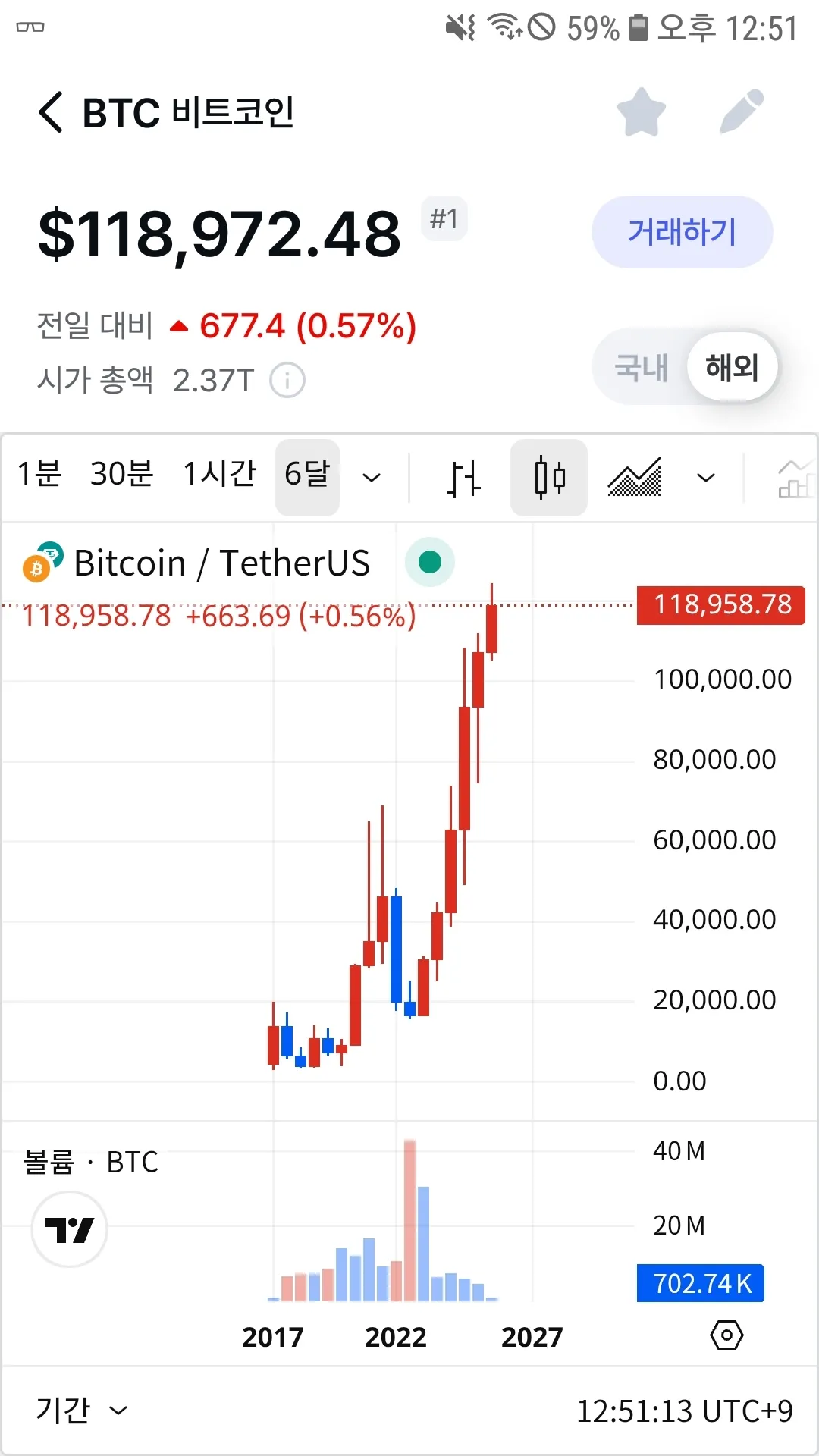819x1456 pixels.
Task: Tap the 거래하기 trade button
Action: 682,232
